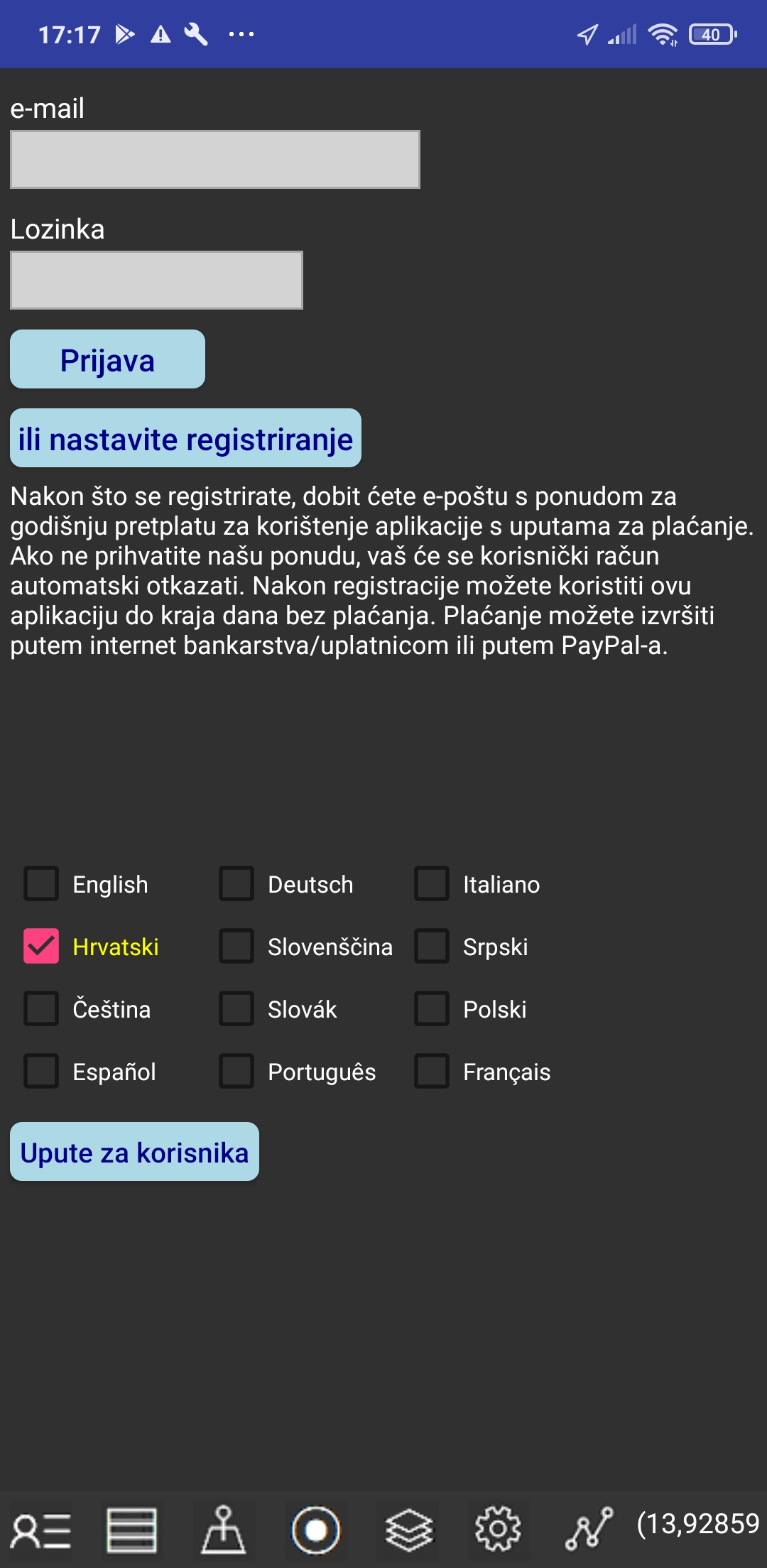This screenshot has height=1568, width=767.
Task: Choose the Português checkbox
Action: 236,1071
